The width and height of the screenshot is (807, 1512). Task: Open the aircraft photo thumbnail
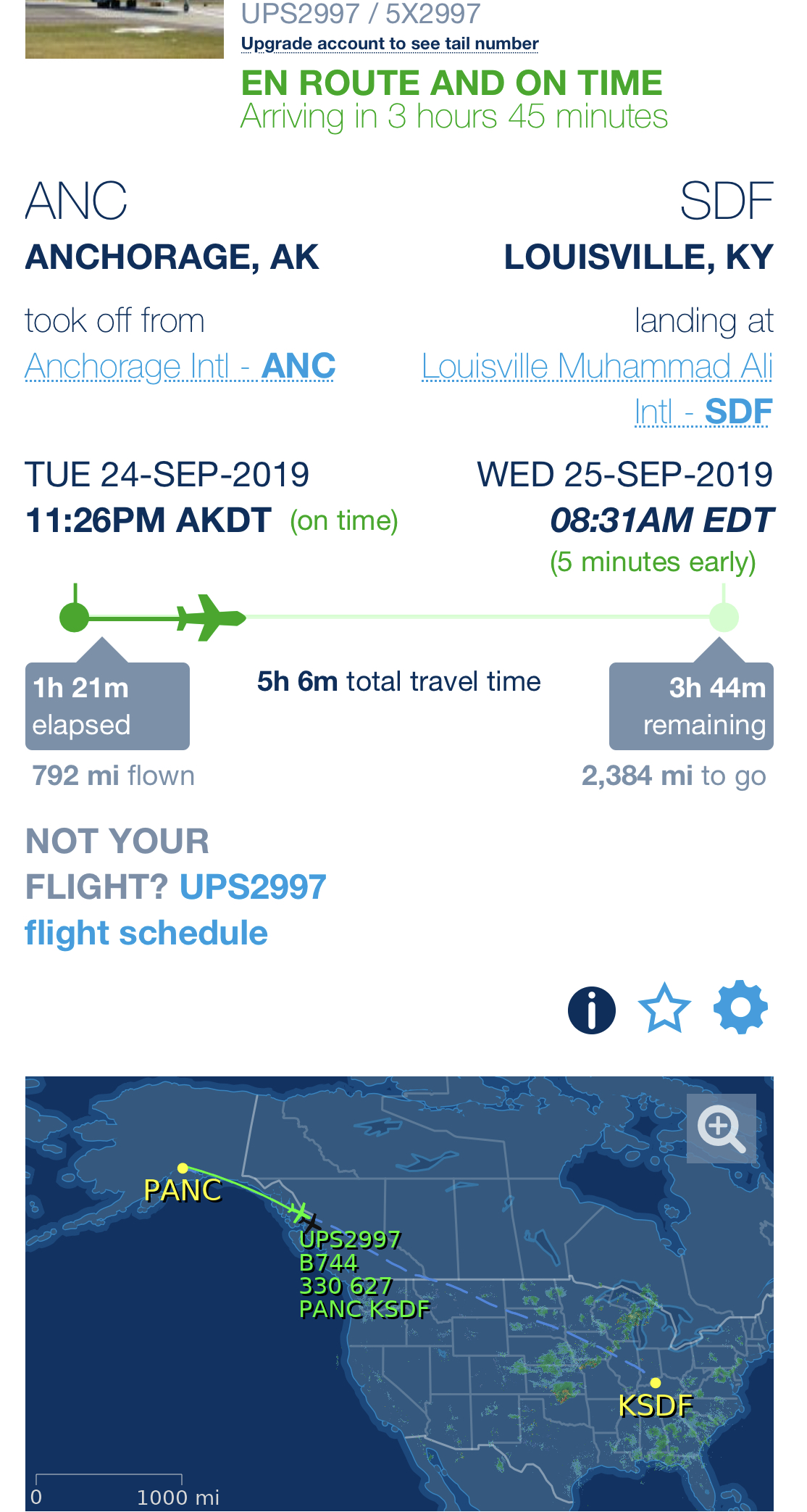coord(125,29)
